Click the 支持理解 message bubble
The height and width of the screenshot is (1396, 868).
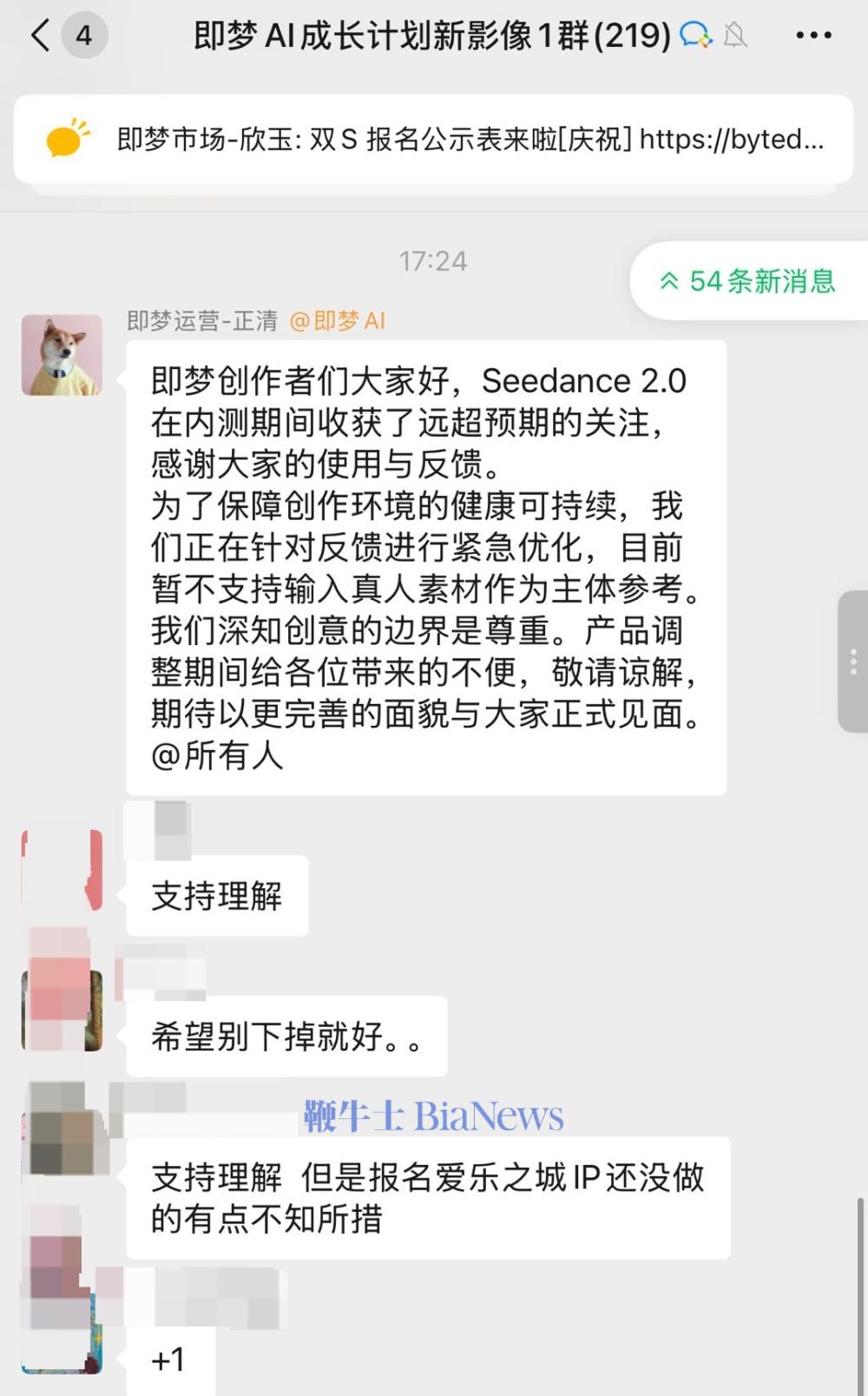217,897
